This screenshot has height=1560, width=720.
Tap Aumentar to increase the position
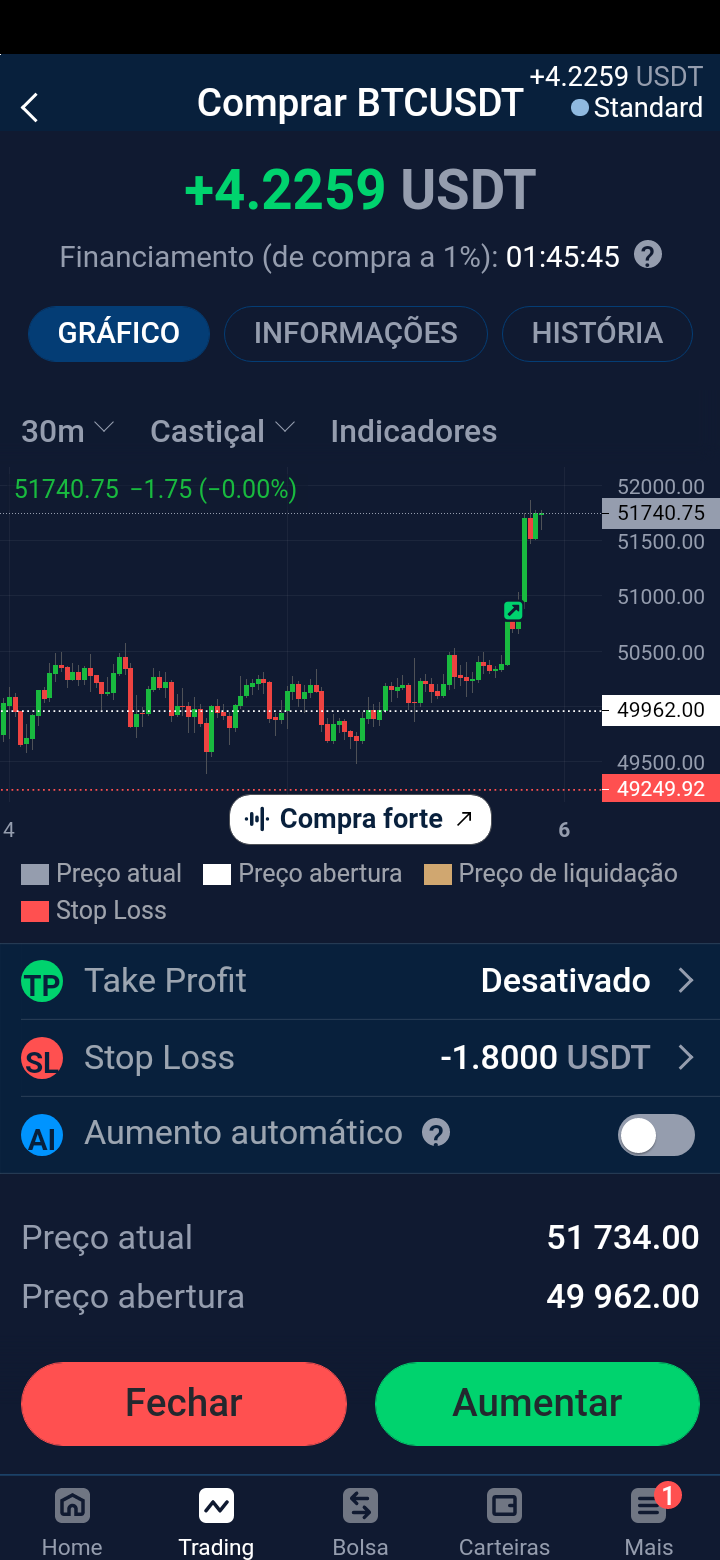(537, 1403)
